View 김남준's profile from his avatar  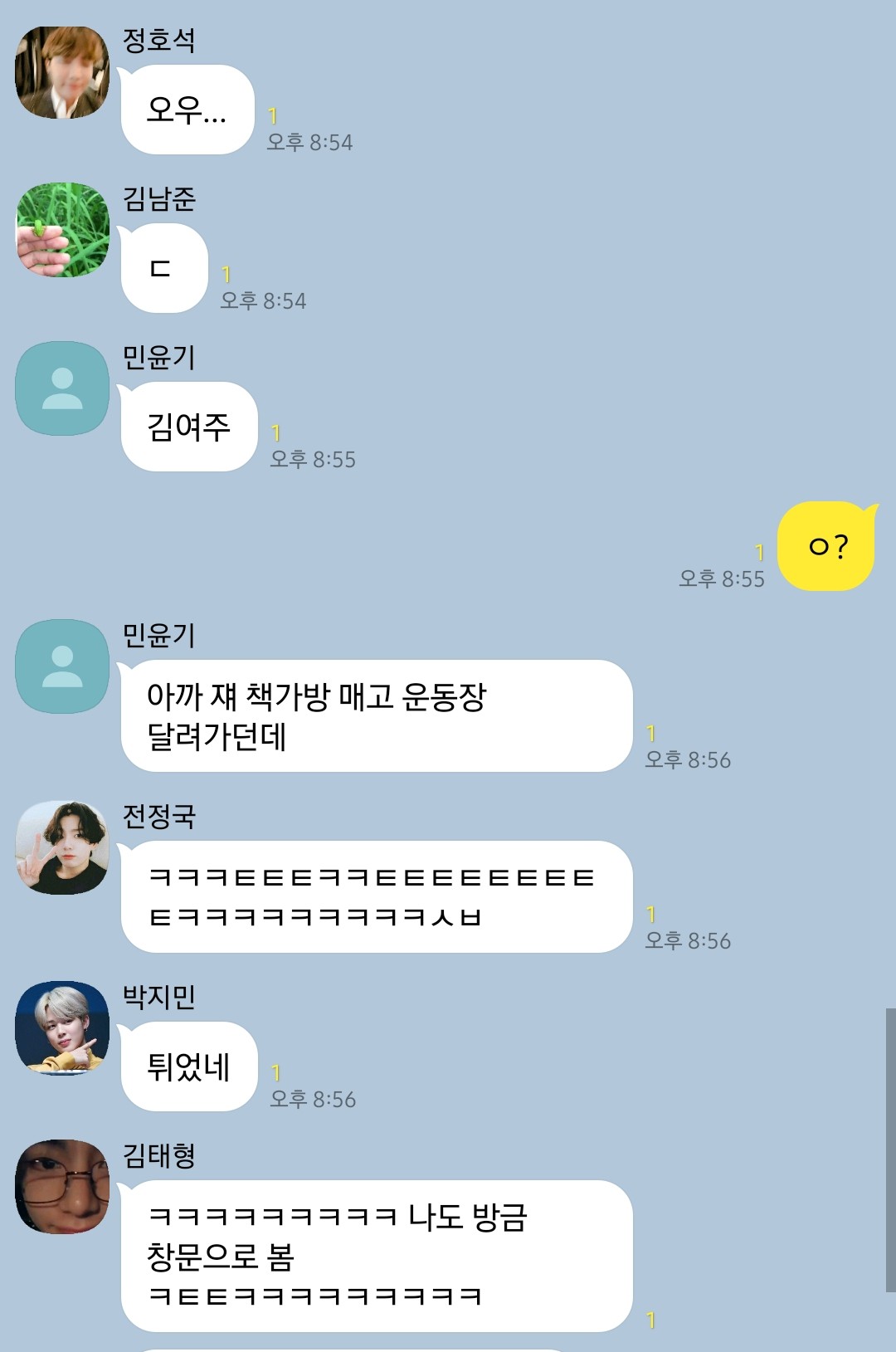tap(62, 230)
